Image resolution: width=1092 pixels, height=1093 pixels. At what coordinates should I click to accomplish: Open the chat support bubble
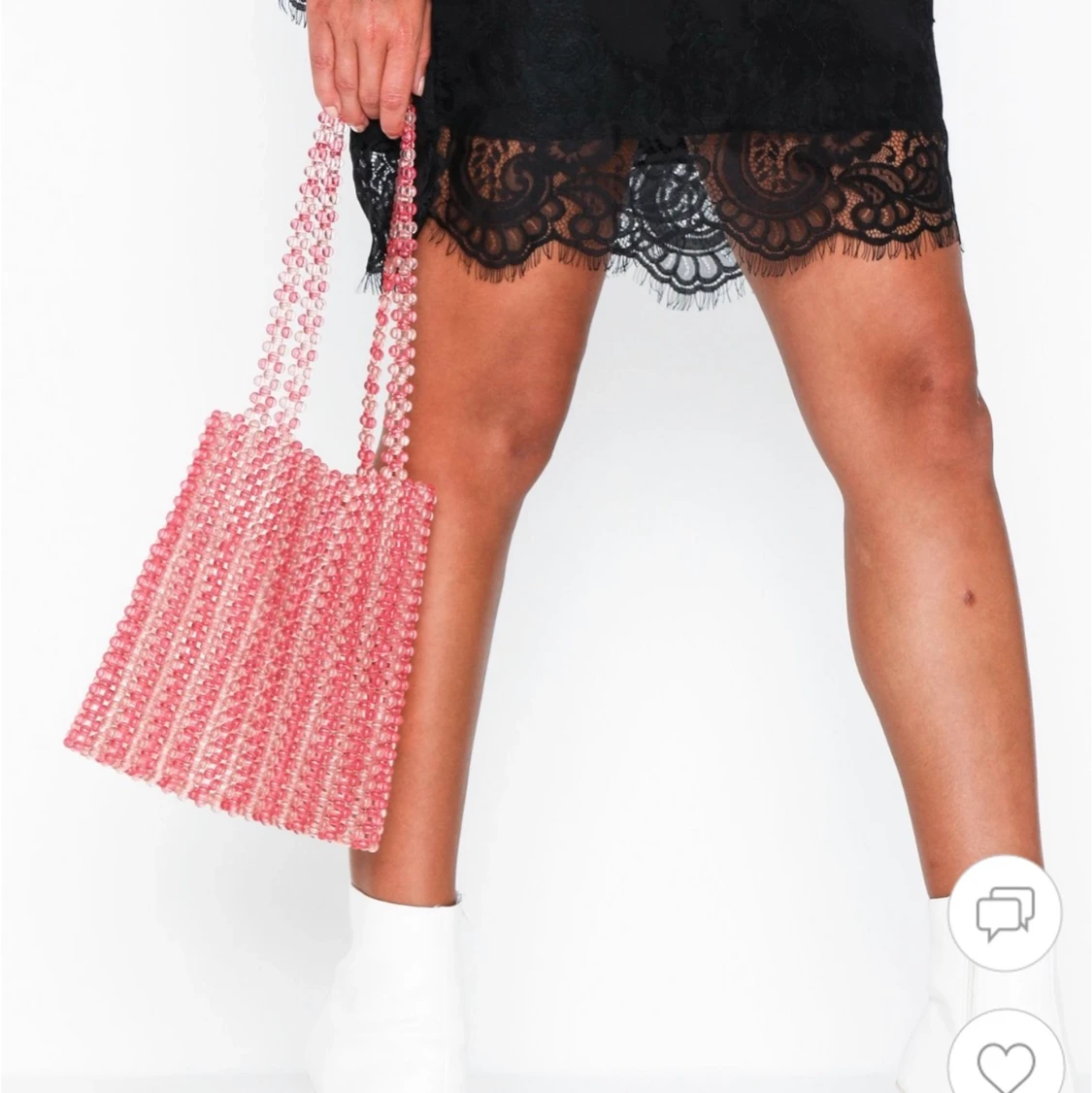(x=1005, y=914)
